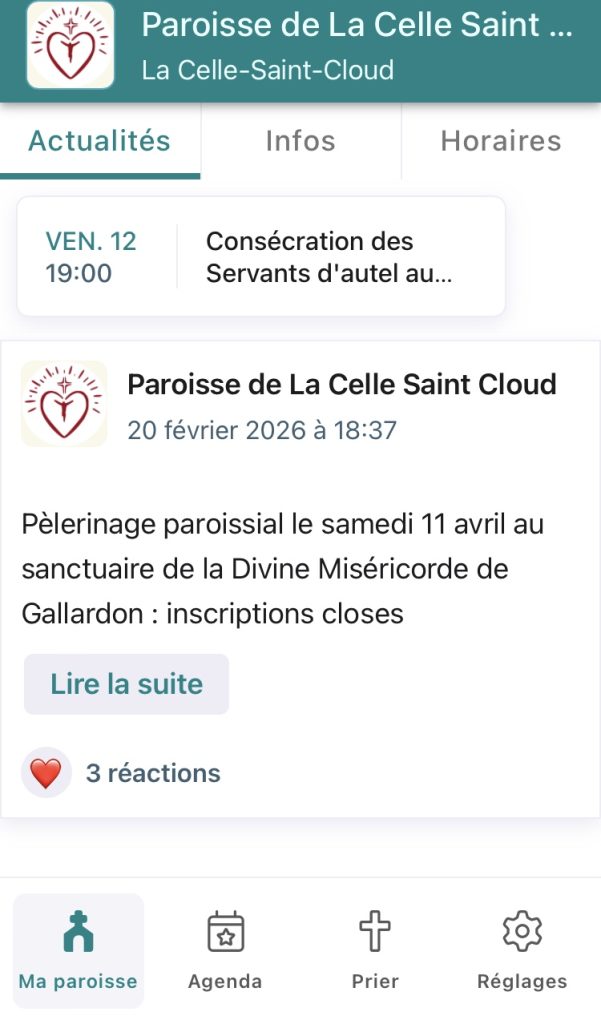Tap Lire la suite on the pilgrimage post

126,684
